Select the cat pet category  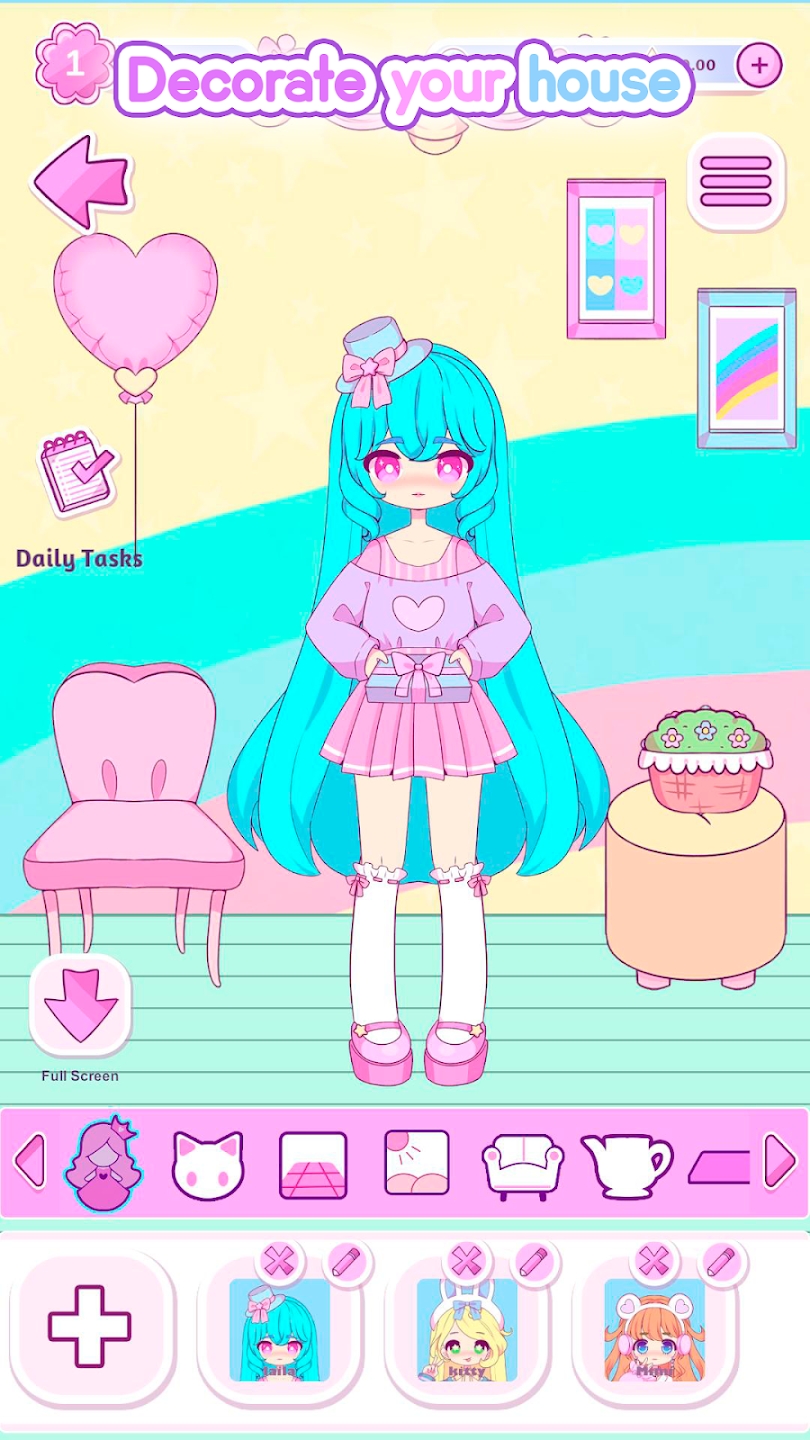(208, 1164)
